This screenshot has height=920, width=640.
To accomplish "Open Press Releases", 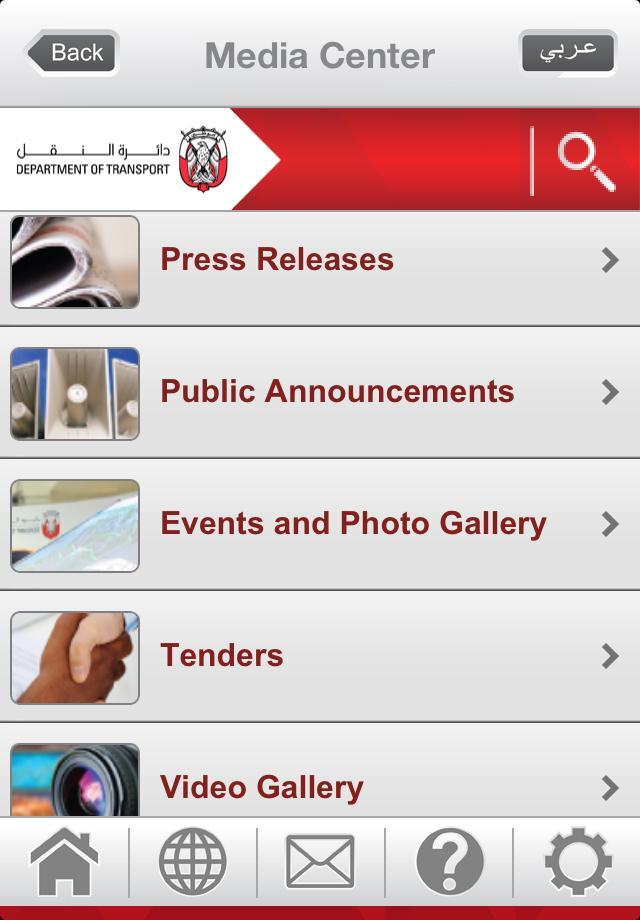I will pyautogui.click(x=320, y=261).
